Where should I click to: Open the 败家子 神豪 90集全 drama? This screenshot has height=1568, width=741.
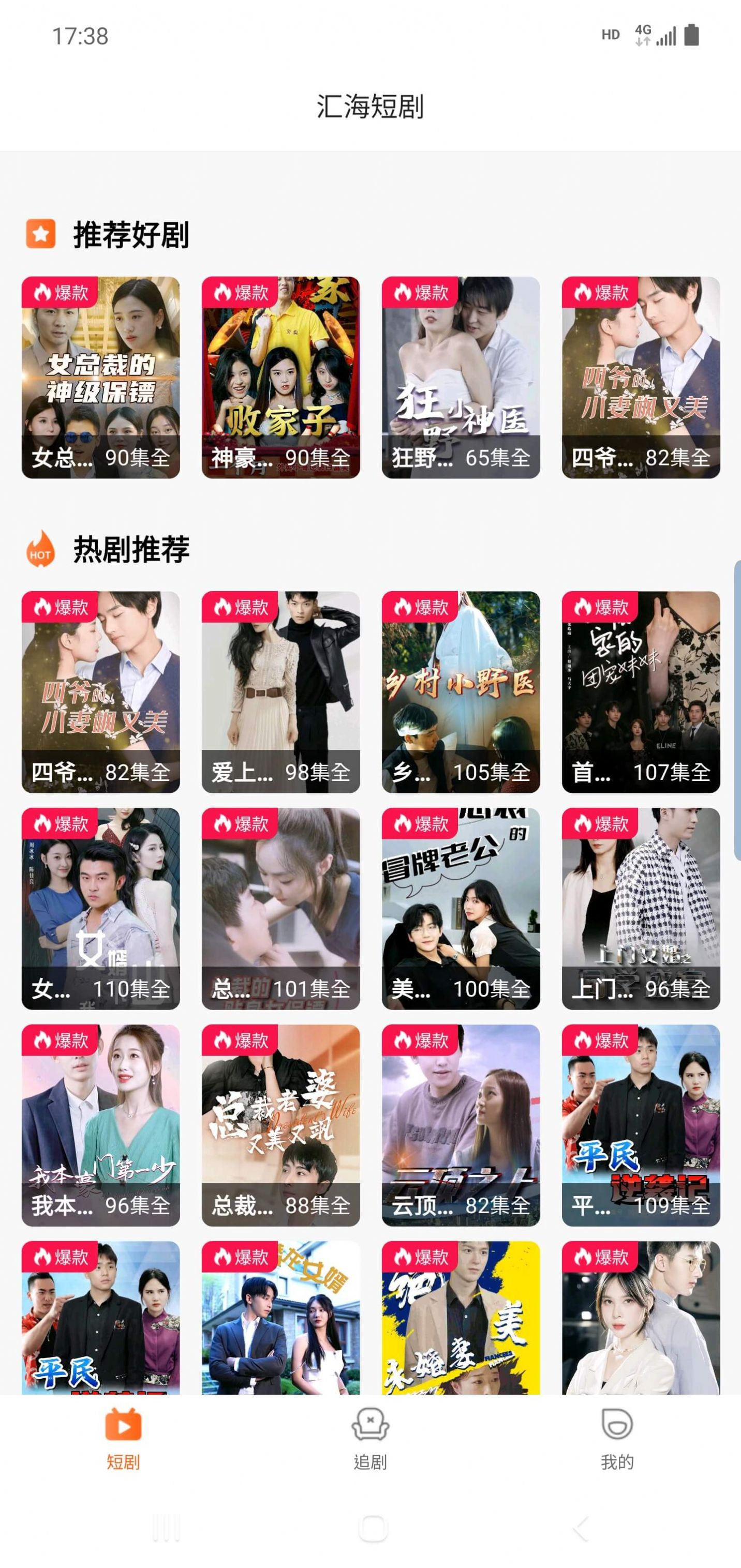pyautogui.click(x=280, y=377)
